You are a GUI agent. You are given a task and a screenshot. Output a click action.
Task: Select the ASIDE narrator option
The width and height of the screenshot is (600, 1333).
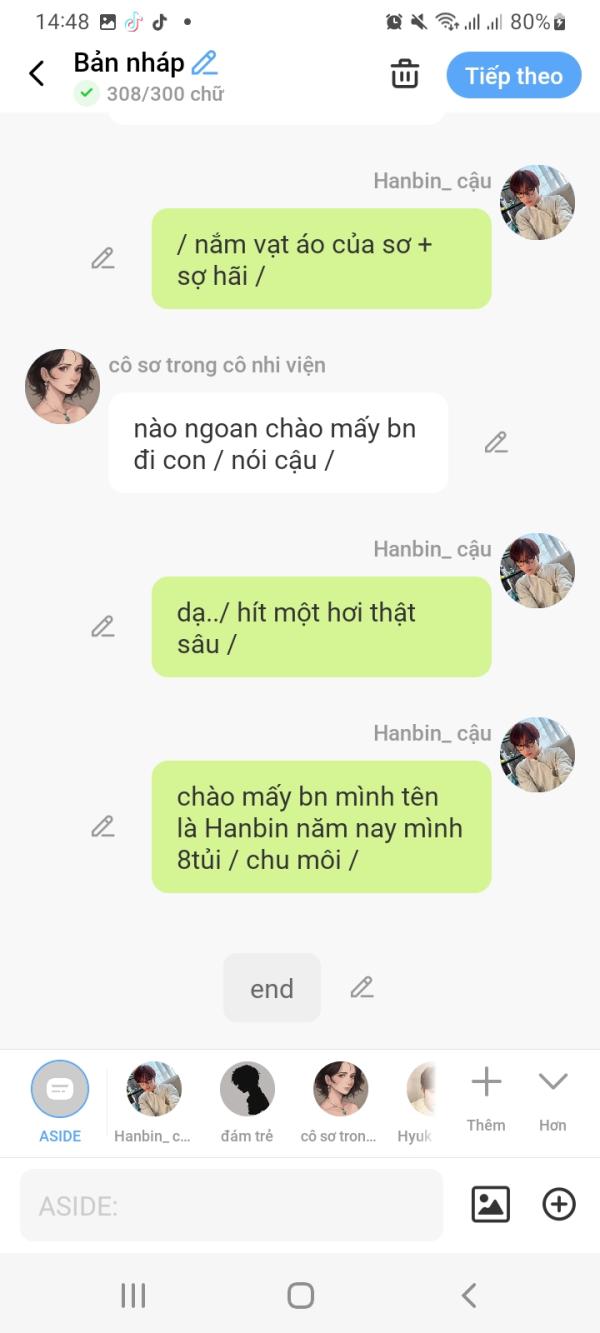pyautogui.click(x=60, y=1090)
